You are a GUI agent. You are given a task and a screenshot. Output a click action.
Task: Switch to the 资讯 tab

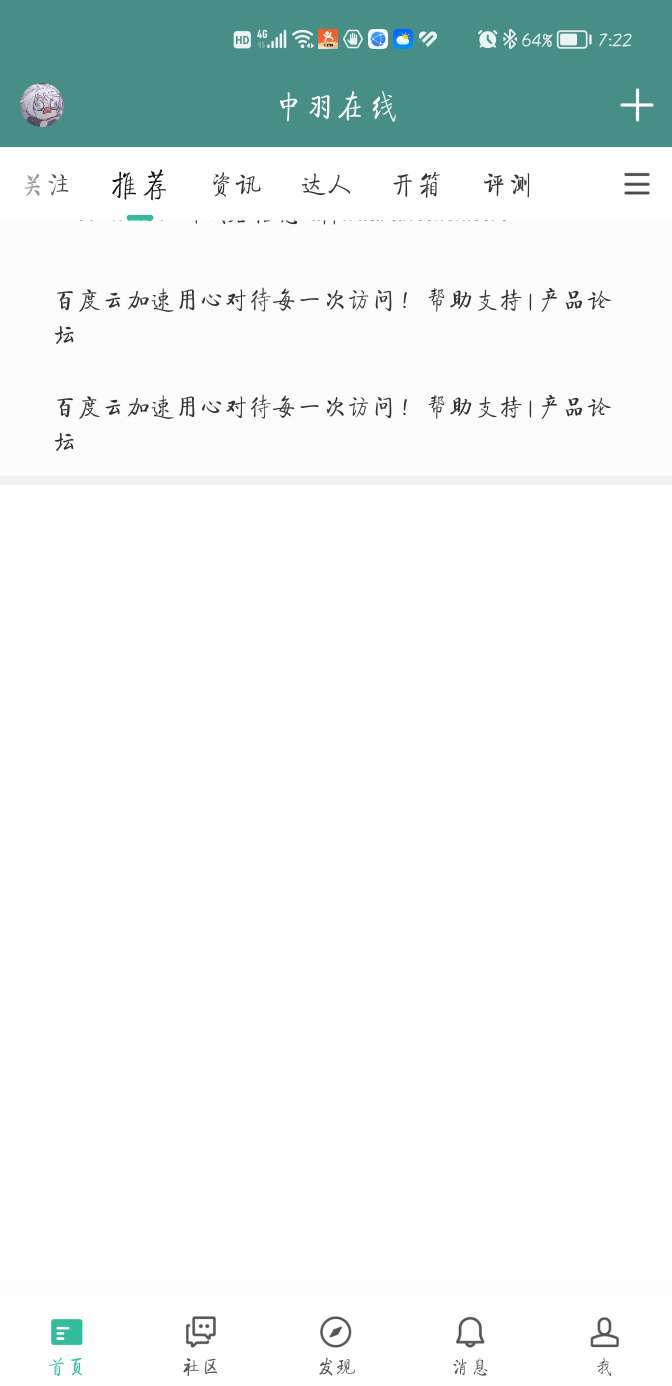pyautogui.click(x=236, y=185)
